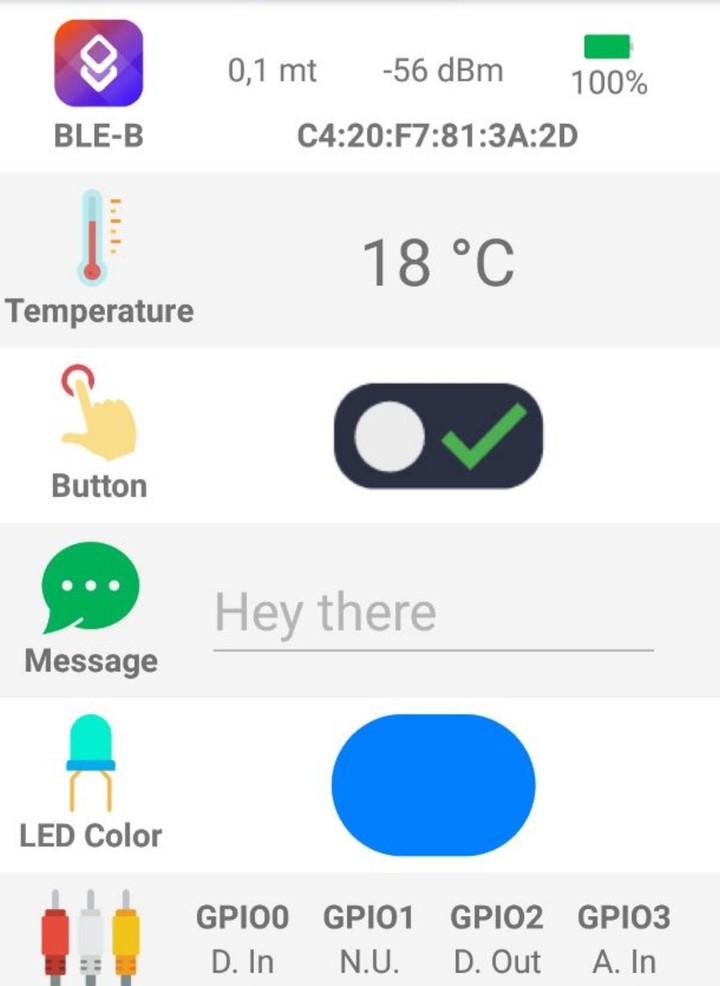Open GPIO2 D. Out configuration
Image resolution: width=720 pixels, height=986 pixels.
pos(497,935)
